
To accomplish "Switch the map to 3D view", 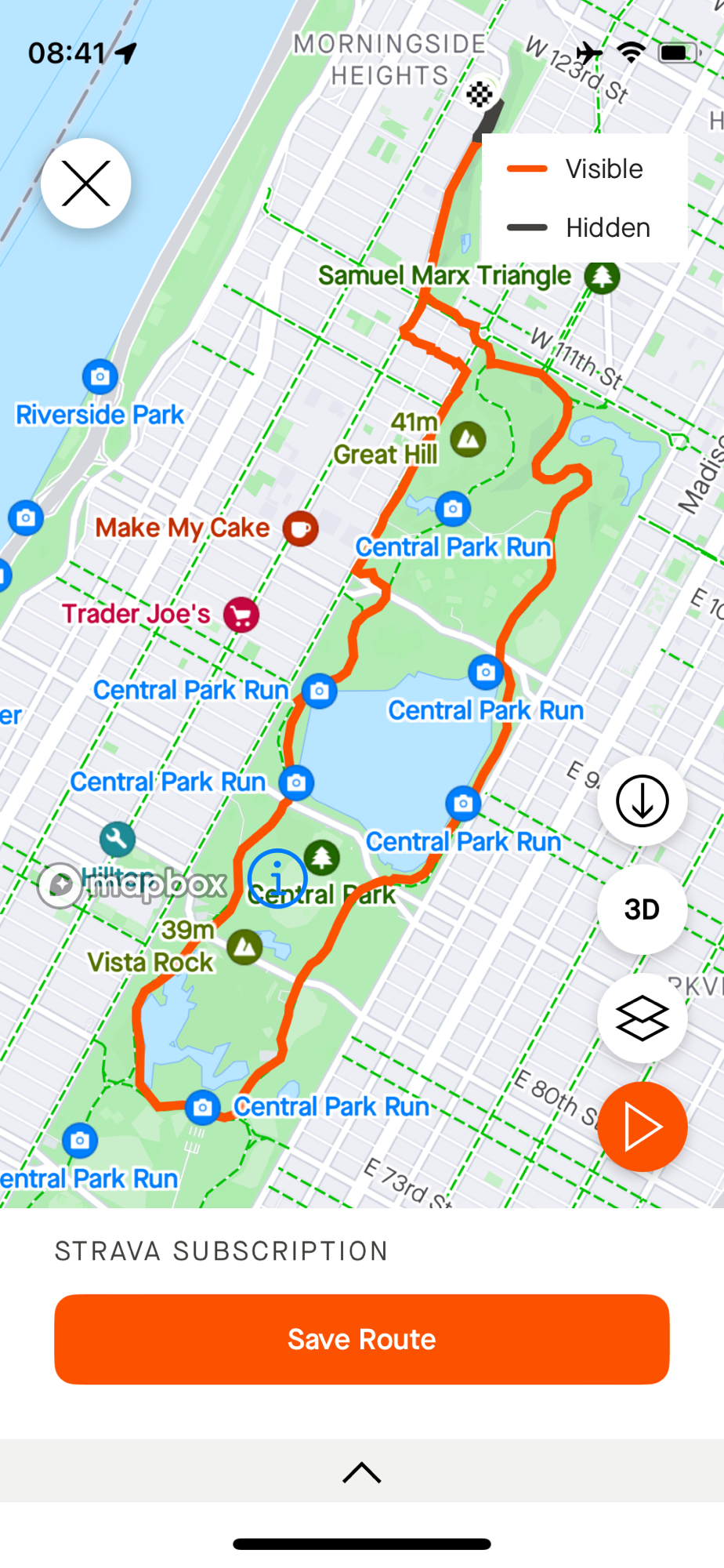I will pos(642,909).
